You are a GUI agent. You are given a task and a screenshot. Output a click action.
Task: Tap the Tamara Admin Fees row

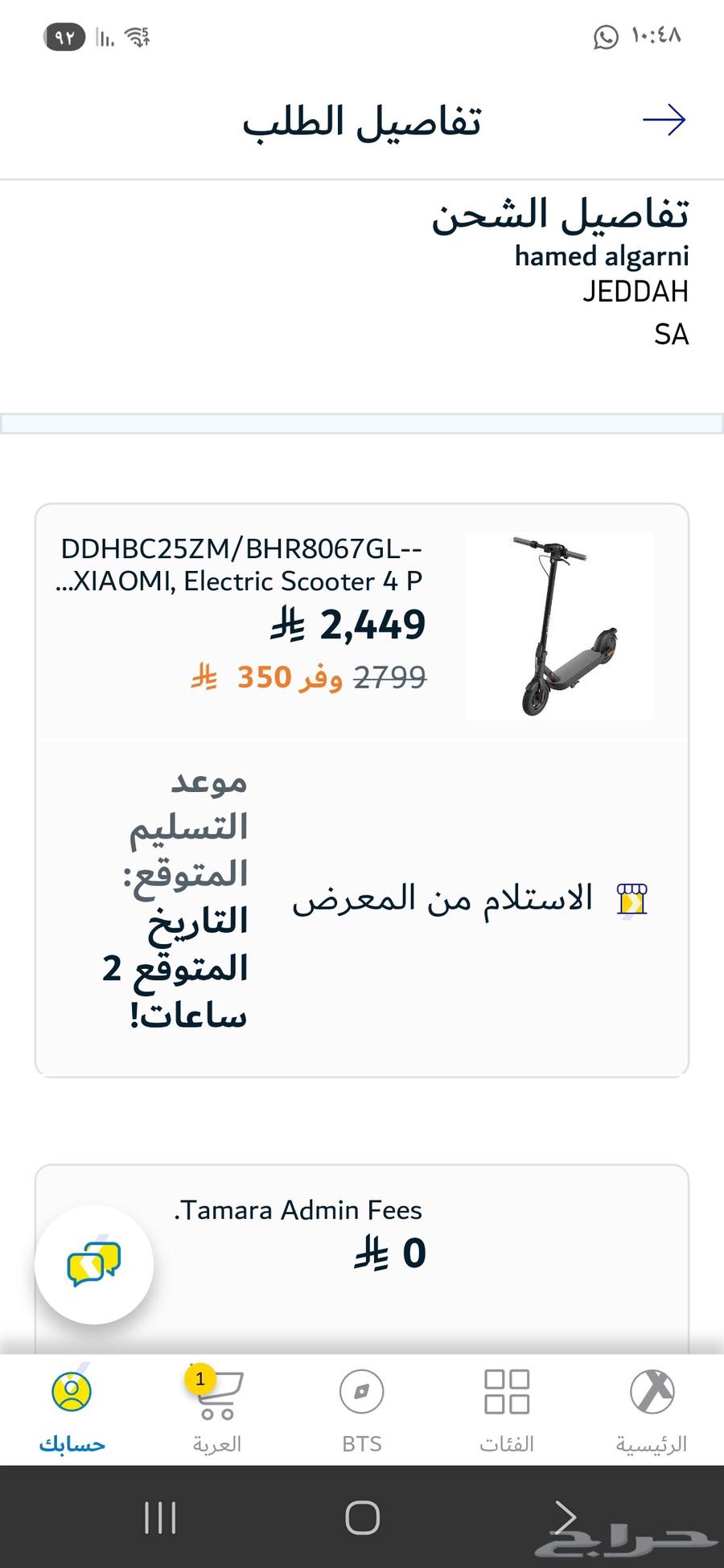pyautogui.click(x=302, y=1210)
